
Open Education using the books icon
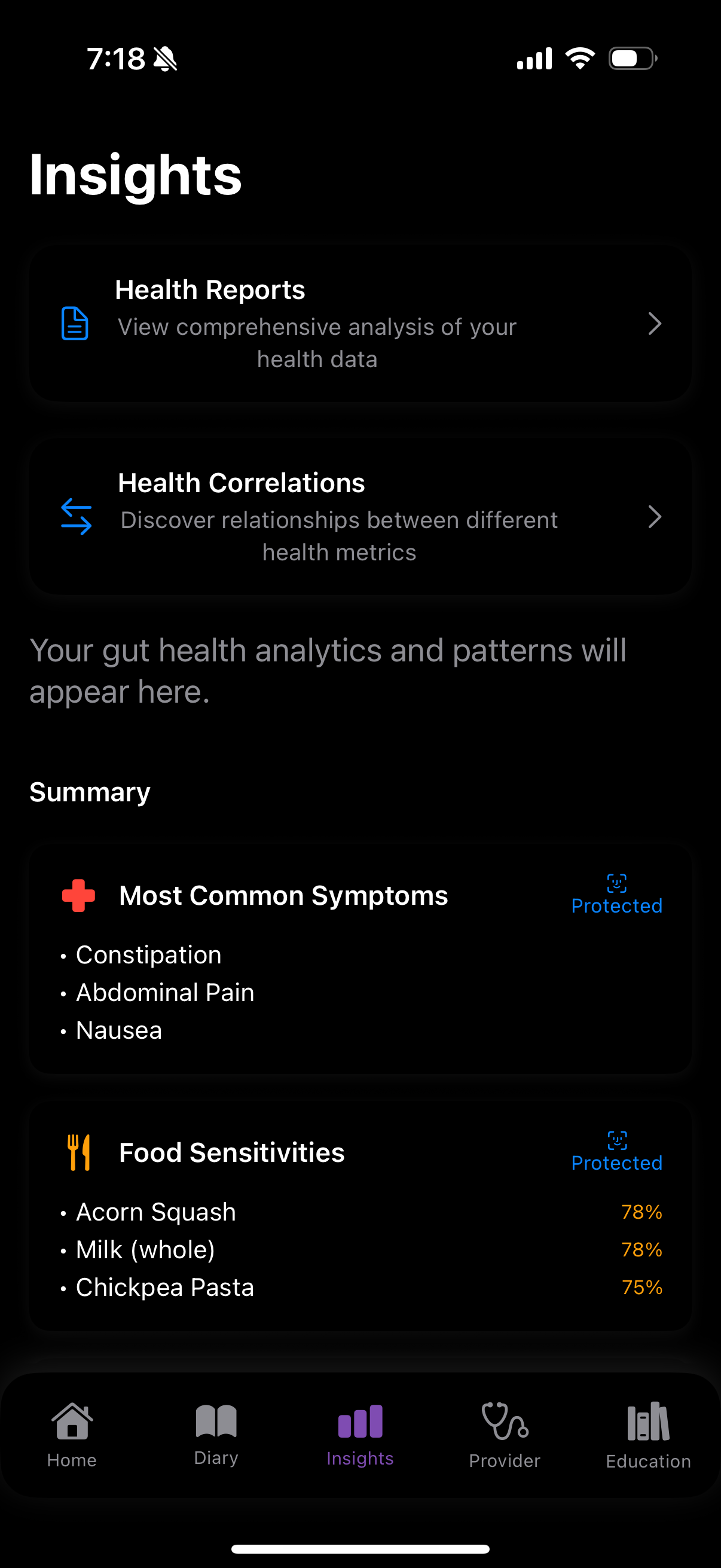coord(647,1427)
